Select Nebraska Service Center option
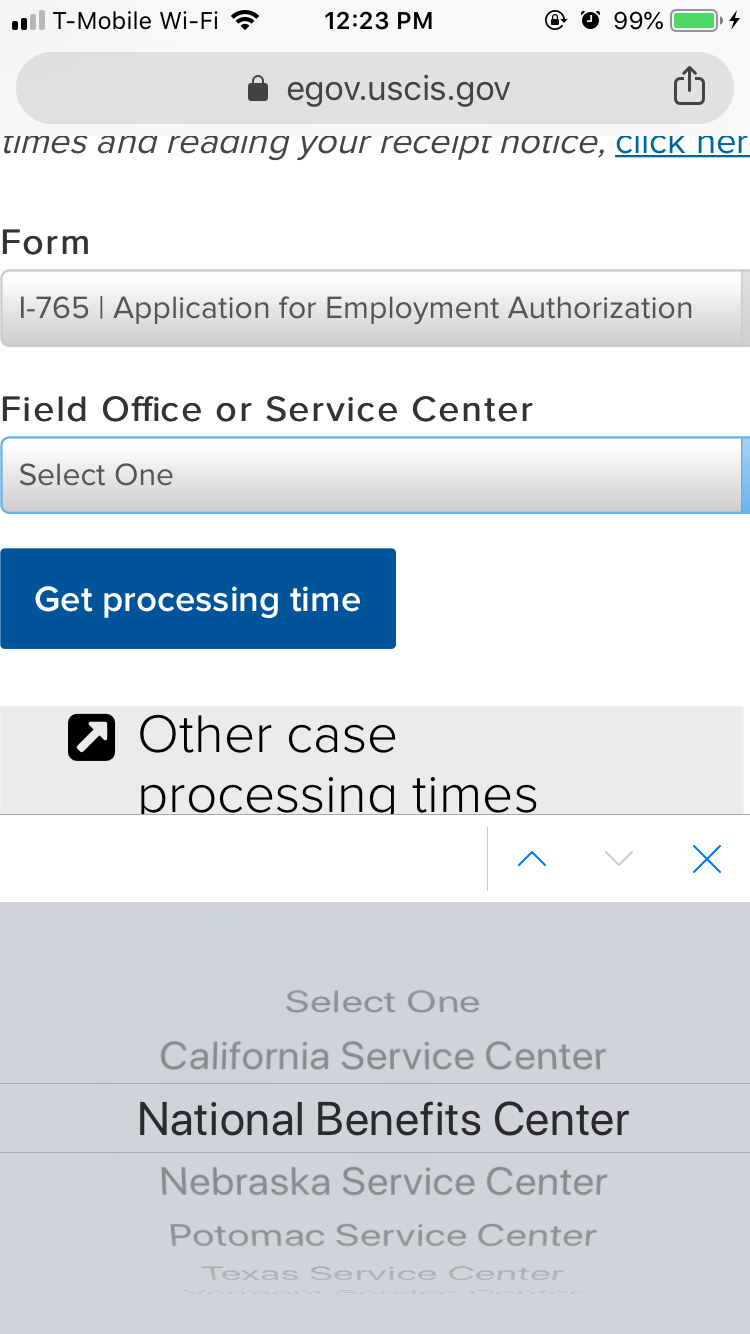This screenshot has height=1334, width=750. [383, 1182]
